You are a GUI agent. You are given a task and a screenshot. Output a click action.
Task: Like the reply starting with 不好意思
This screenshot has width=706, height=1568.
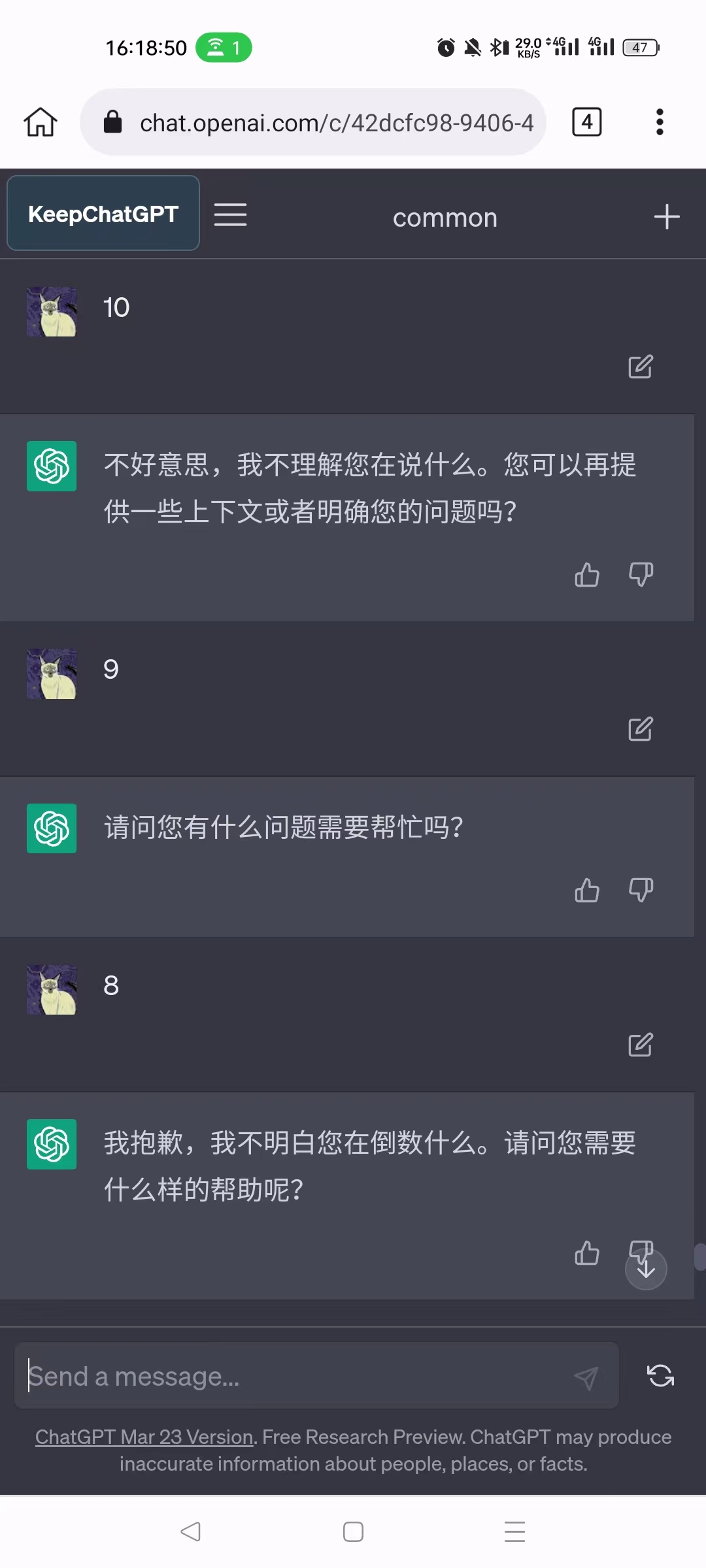point(586,576)
